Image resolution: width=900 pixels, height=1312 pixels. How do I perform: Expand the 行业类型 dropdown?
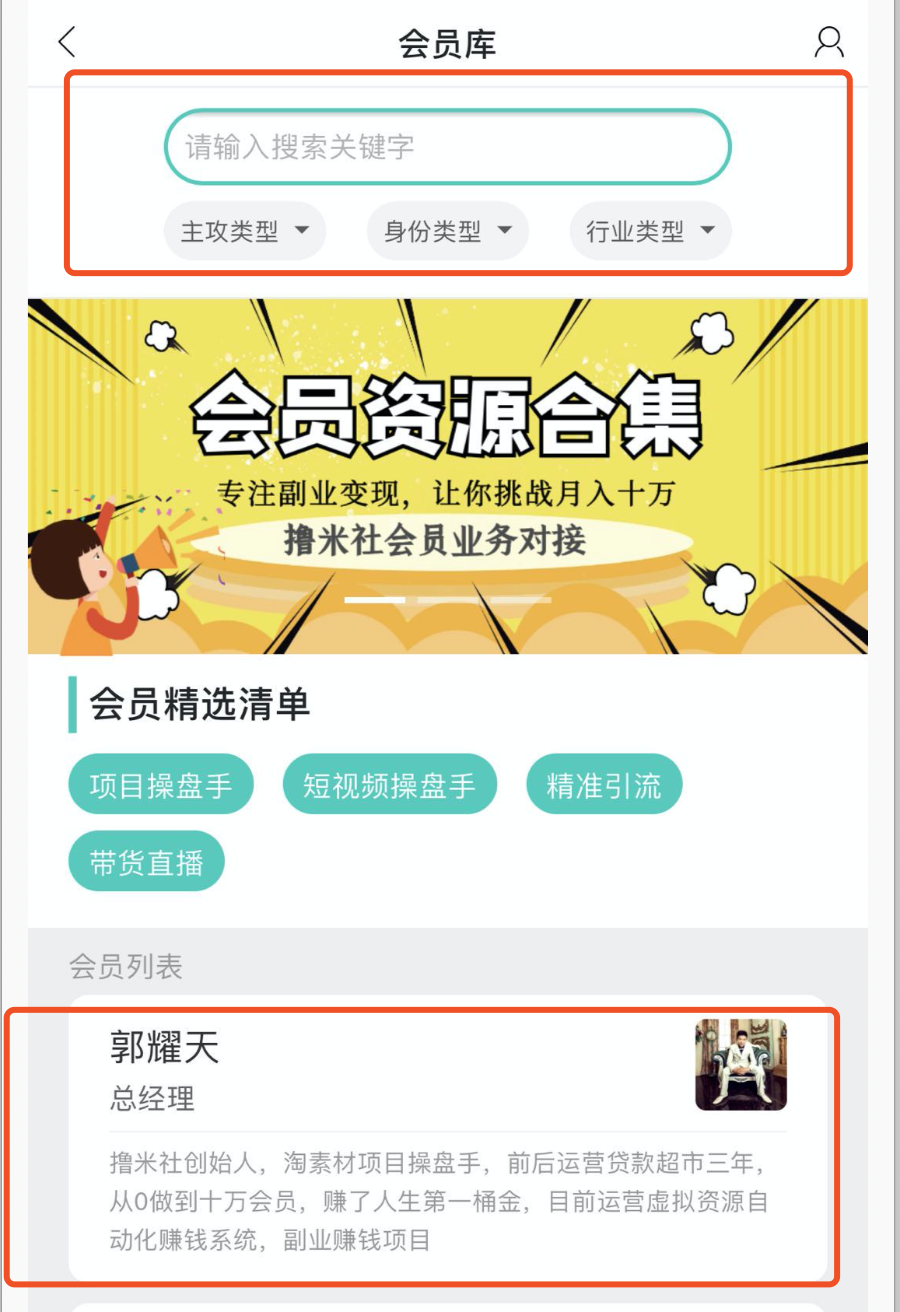(650, 232)
